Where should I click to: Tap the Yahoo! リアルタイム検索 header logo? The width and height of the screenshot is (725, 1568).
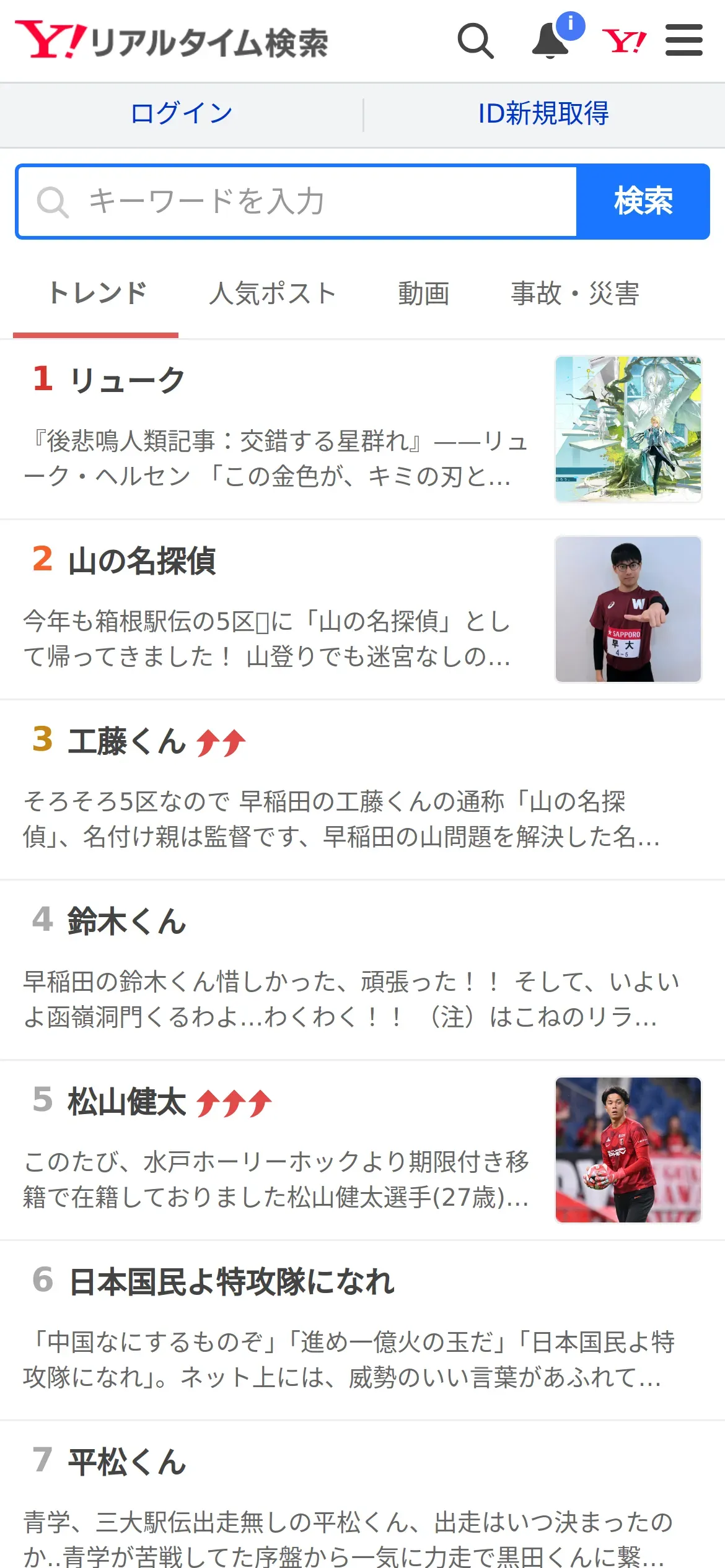pos(172,41)
